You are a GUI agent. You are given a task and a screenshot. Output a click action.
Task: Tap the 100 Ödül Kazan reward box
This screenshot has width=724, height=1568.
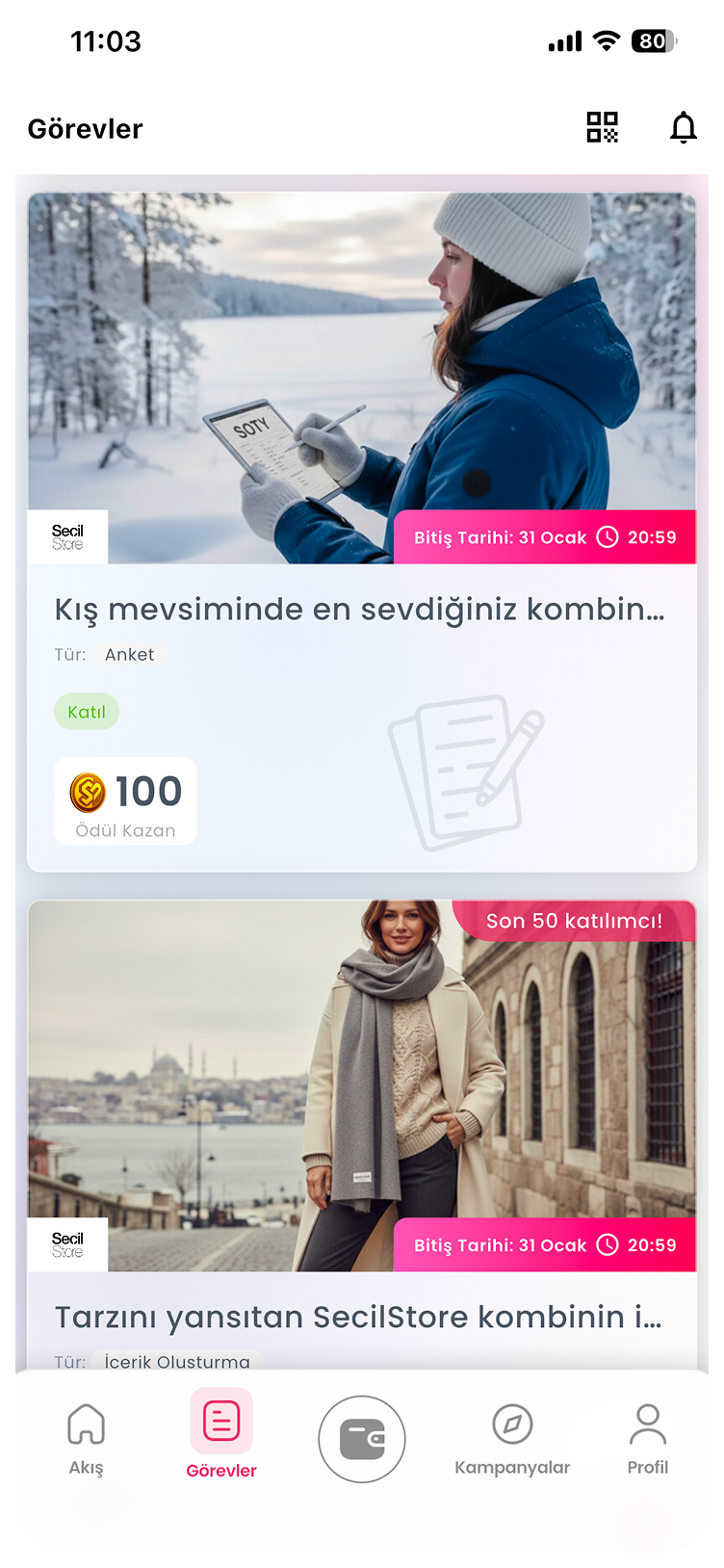(125, 800)
